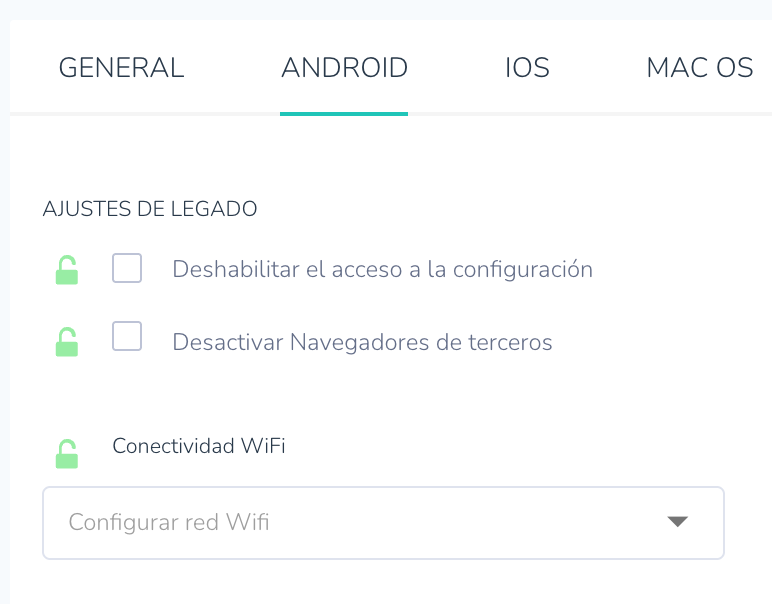This screenshot has height=604, width=772.
Task: Switch to the GENERAL tab
Action: click(x=121, y=68)
